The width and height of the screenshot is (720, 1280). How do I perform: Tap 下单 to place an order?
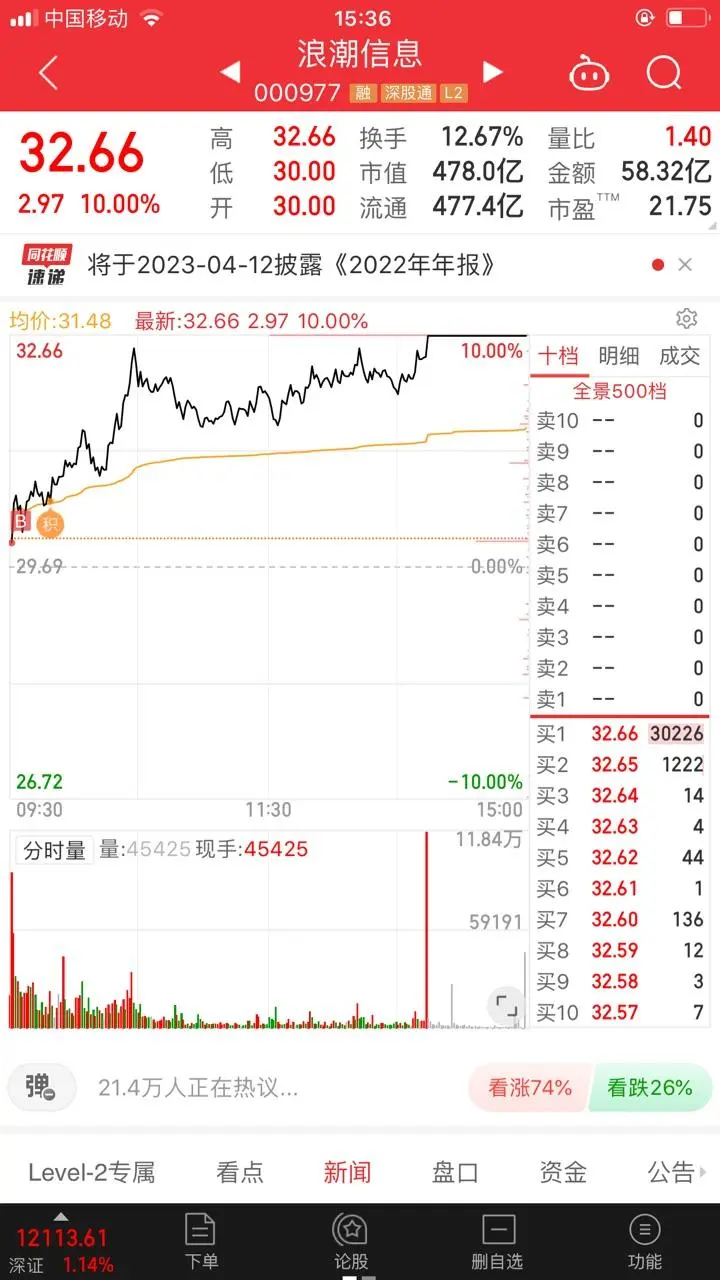(x=201, y=1241)
